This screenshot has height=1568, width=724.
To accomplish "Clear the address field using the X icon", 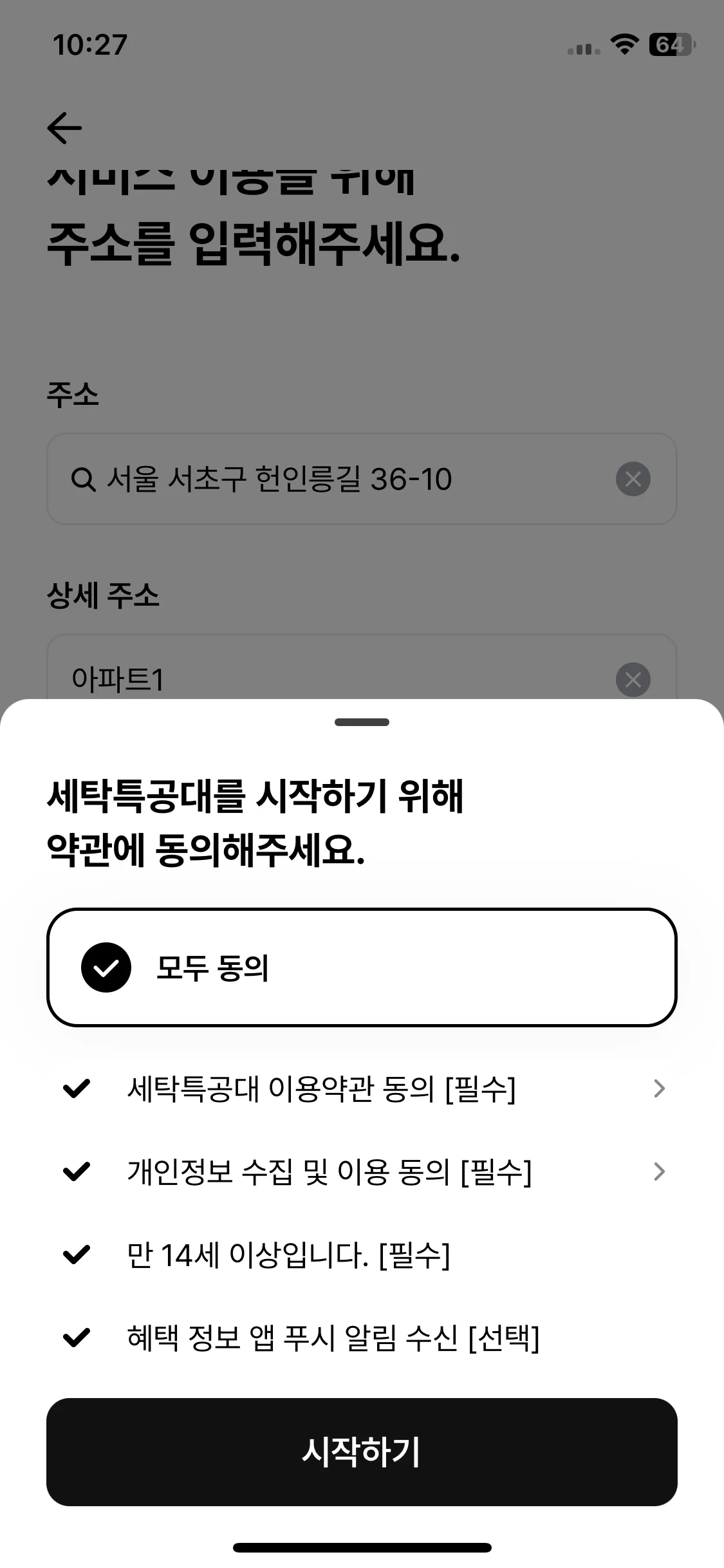I will (632, 479).
